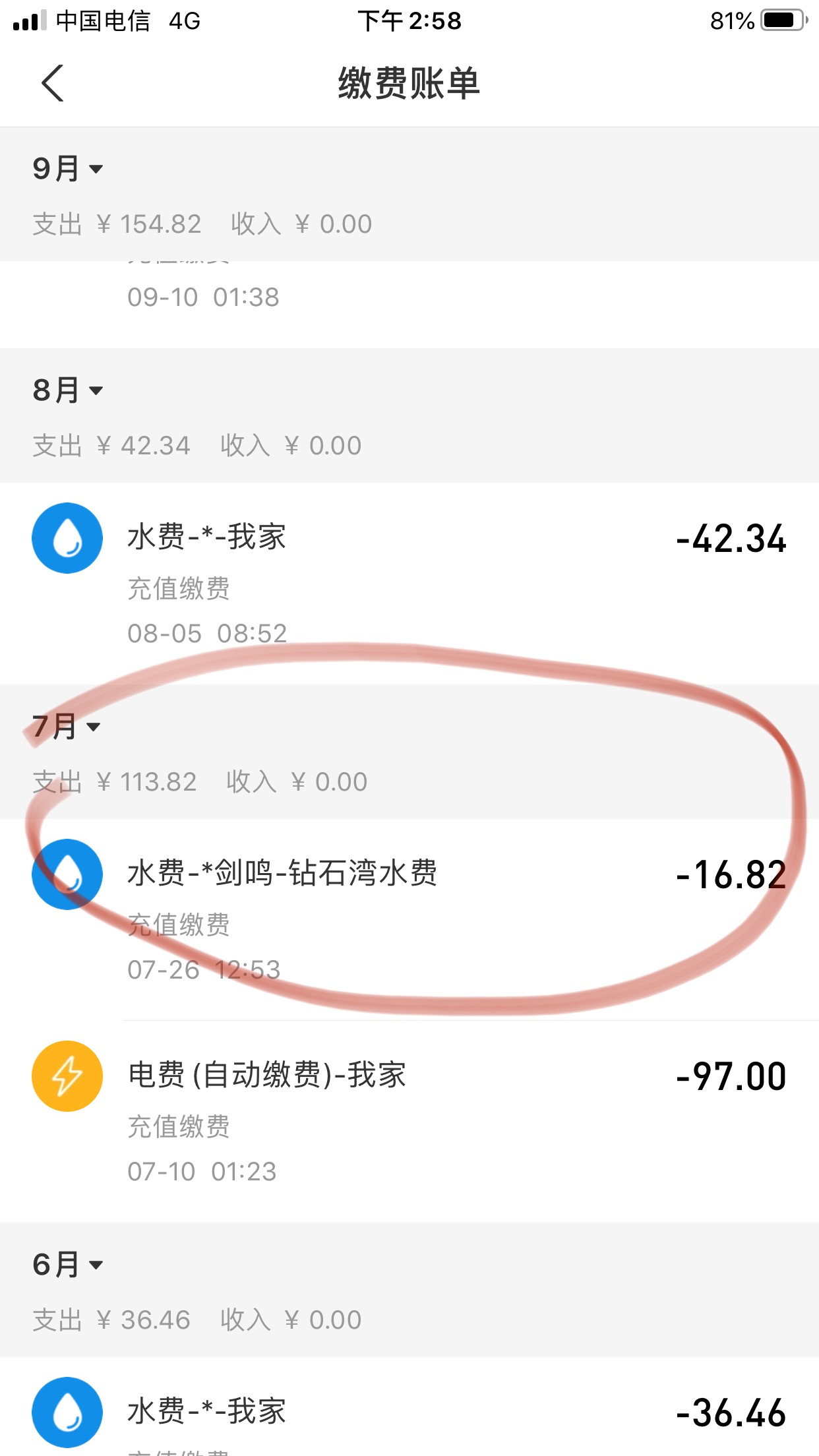The width and height of the screenshot is (819, 1456).
Task: Go back from the 缴费账单 page
Action: point(53,83)
